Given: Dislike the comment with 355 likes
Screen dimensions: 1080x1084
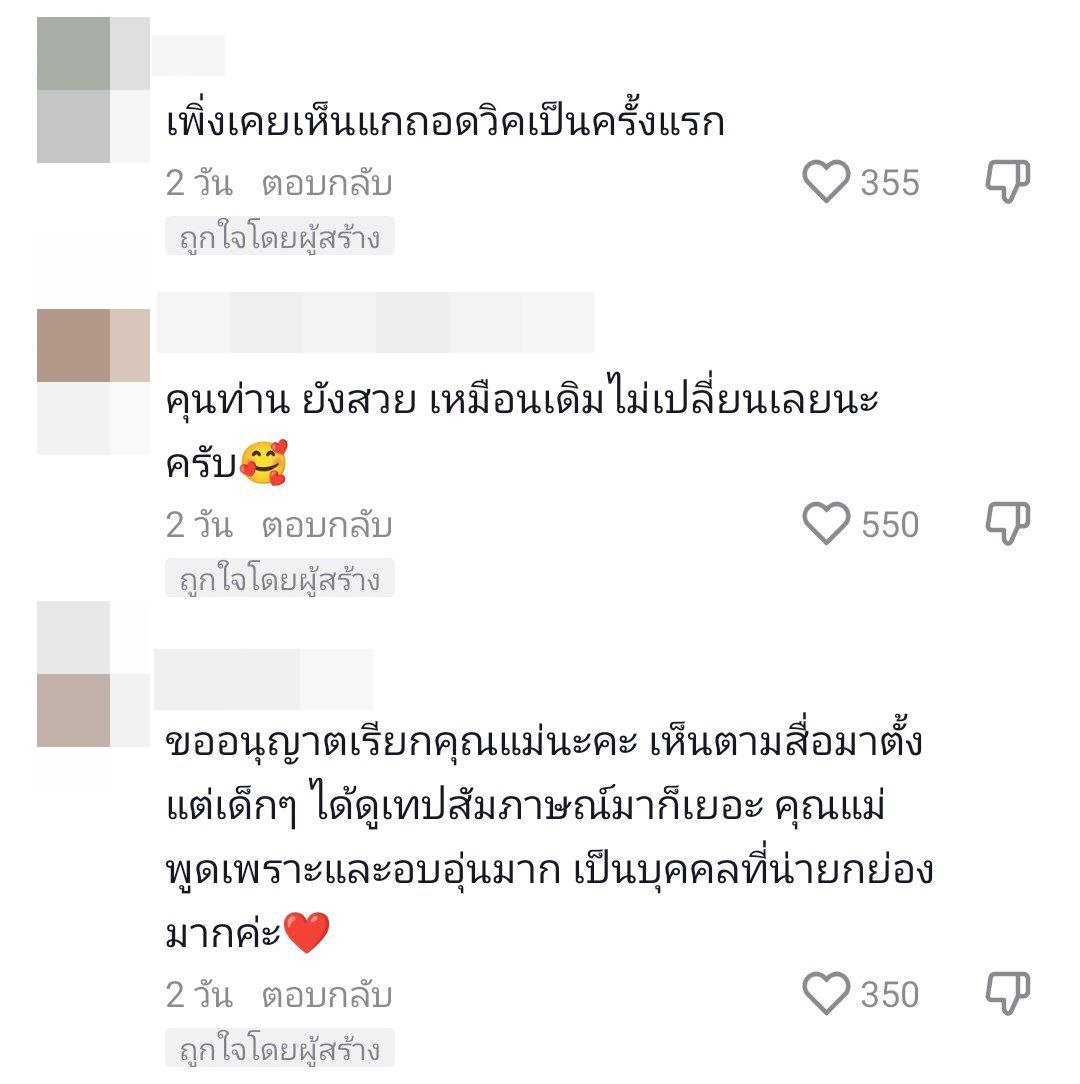Looking at the screenshot, I should pyautogui.click(x=1007, y=183).
